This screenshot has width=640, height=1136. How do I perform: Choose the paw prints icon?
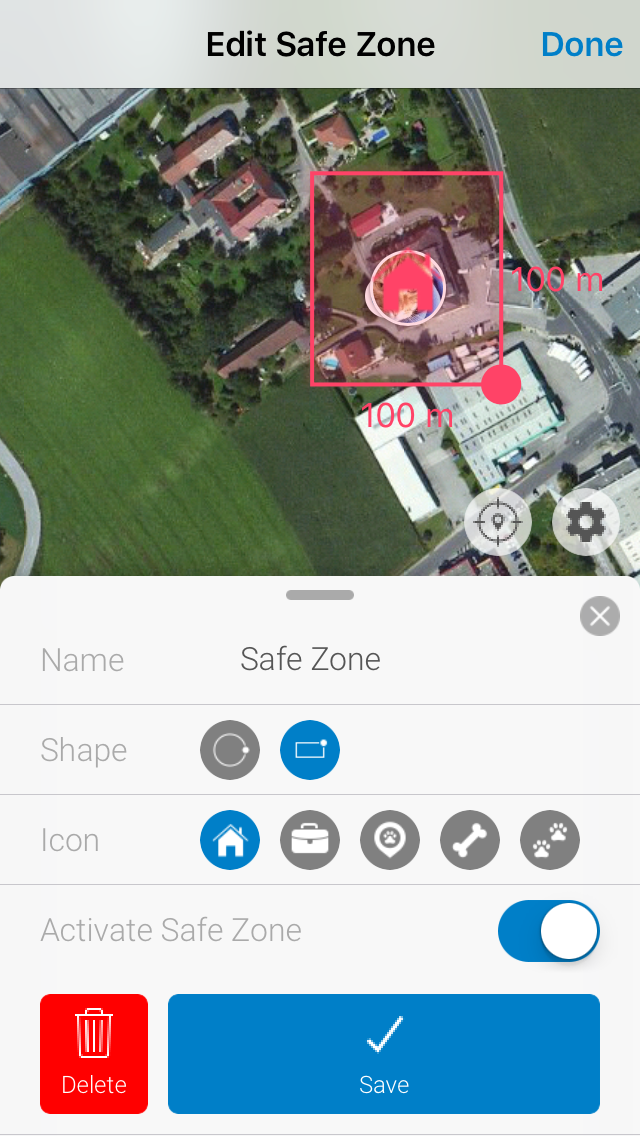[x=549, y=840]
